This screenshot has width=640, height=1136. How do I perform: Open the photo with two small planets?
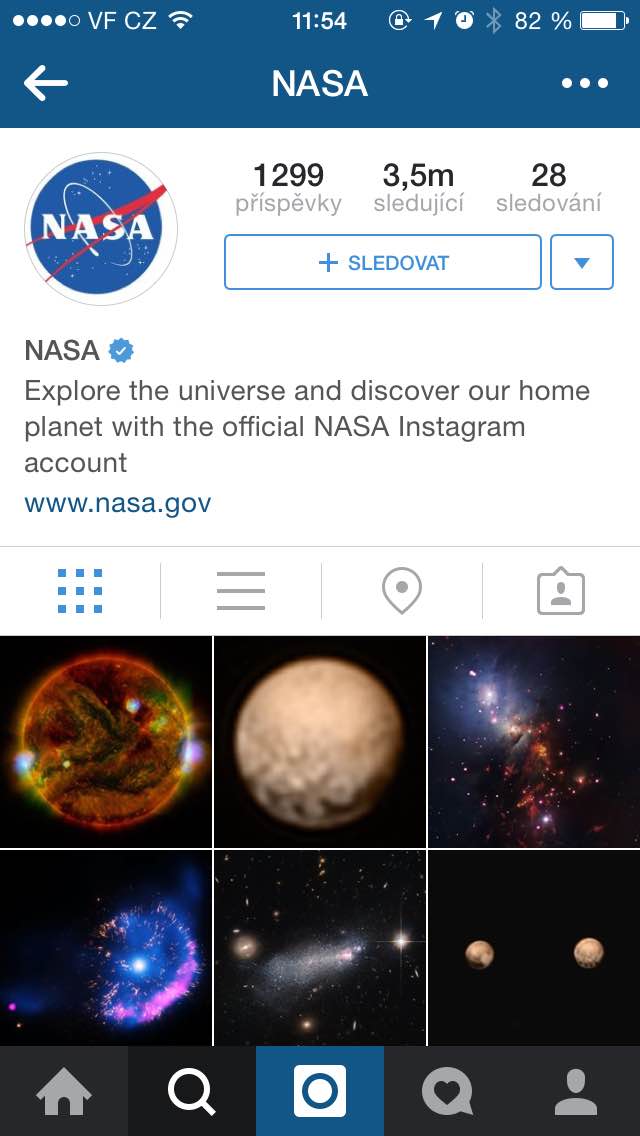coord(534,948)
